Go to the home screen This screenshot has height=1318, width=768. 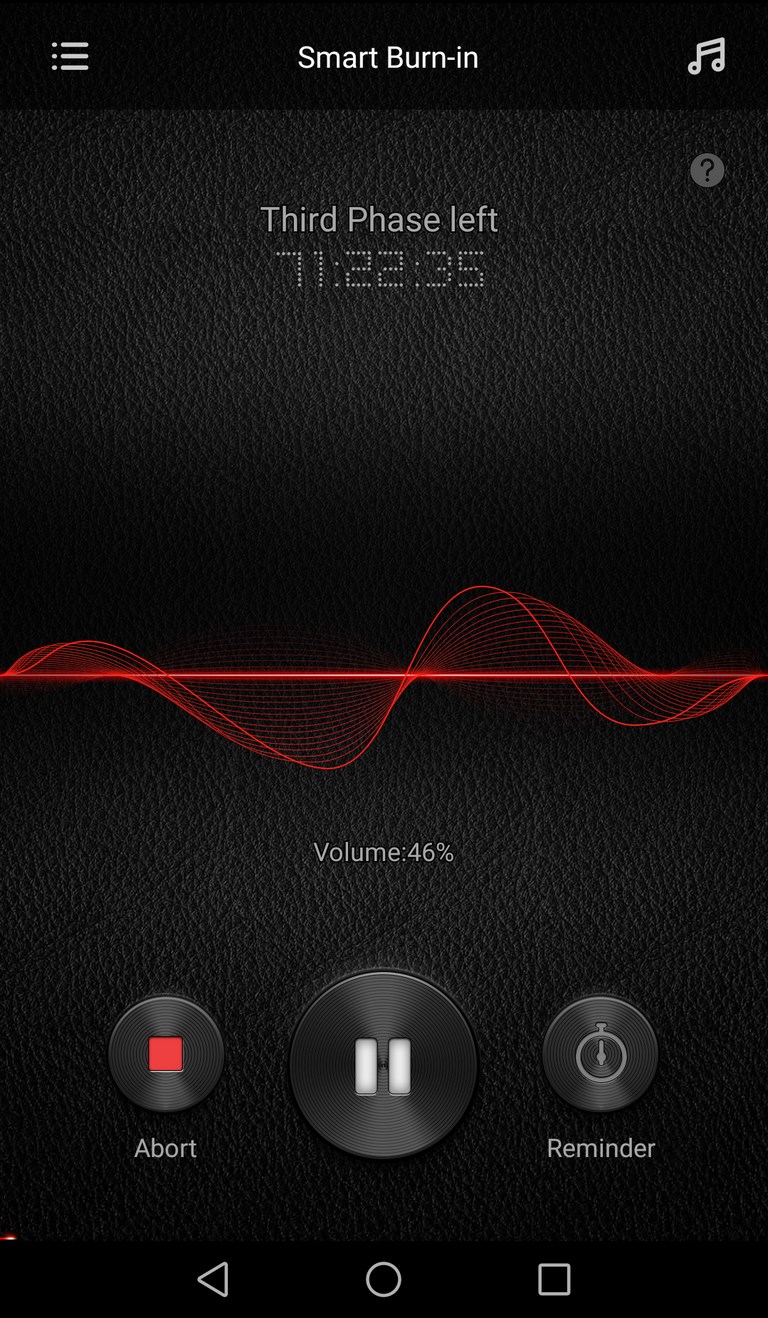tap(384, 1279)
